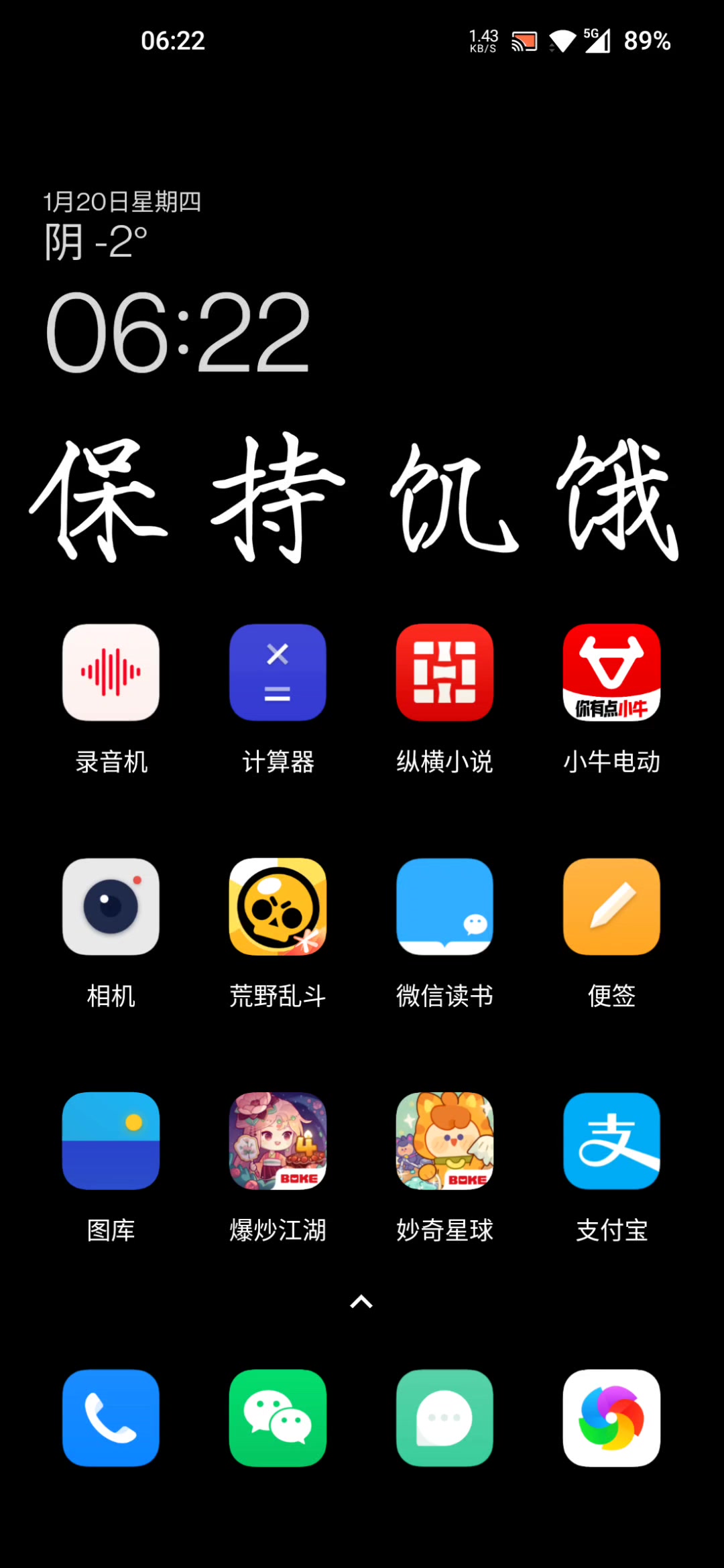Open the messages app in dock
The height and width of the screenshot is (1568, 724).
coord(444,1418)
